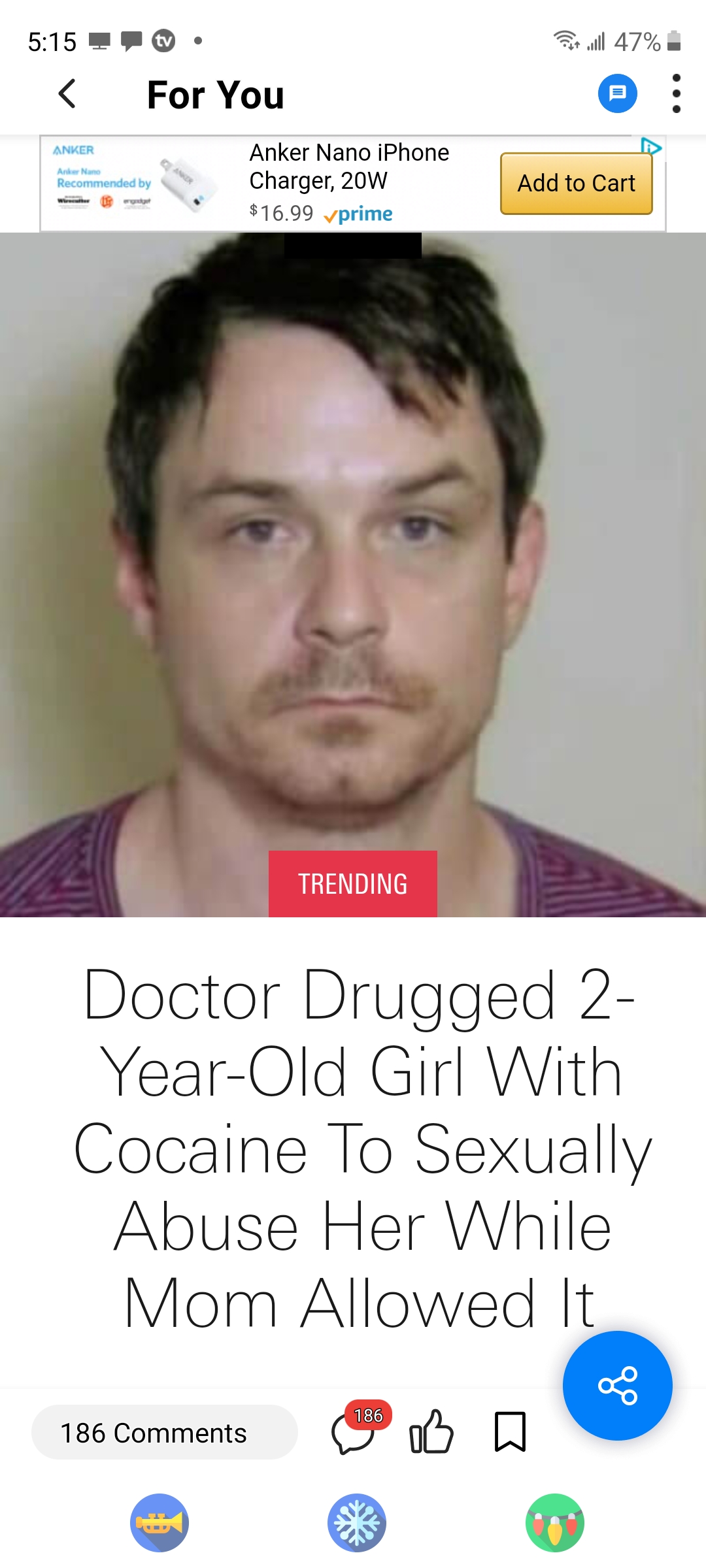The width and height of the screenshot is (706, 1568).
Task: Tap Add to Cart on Anker ad
Action: tap(576, 184)
